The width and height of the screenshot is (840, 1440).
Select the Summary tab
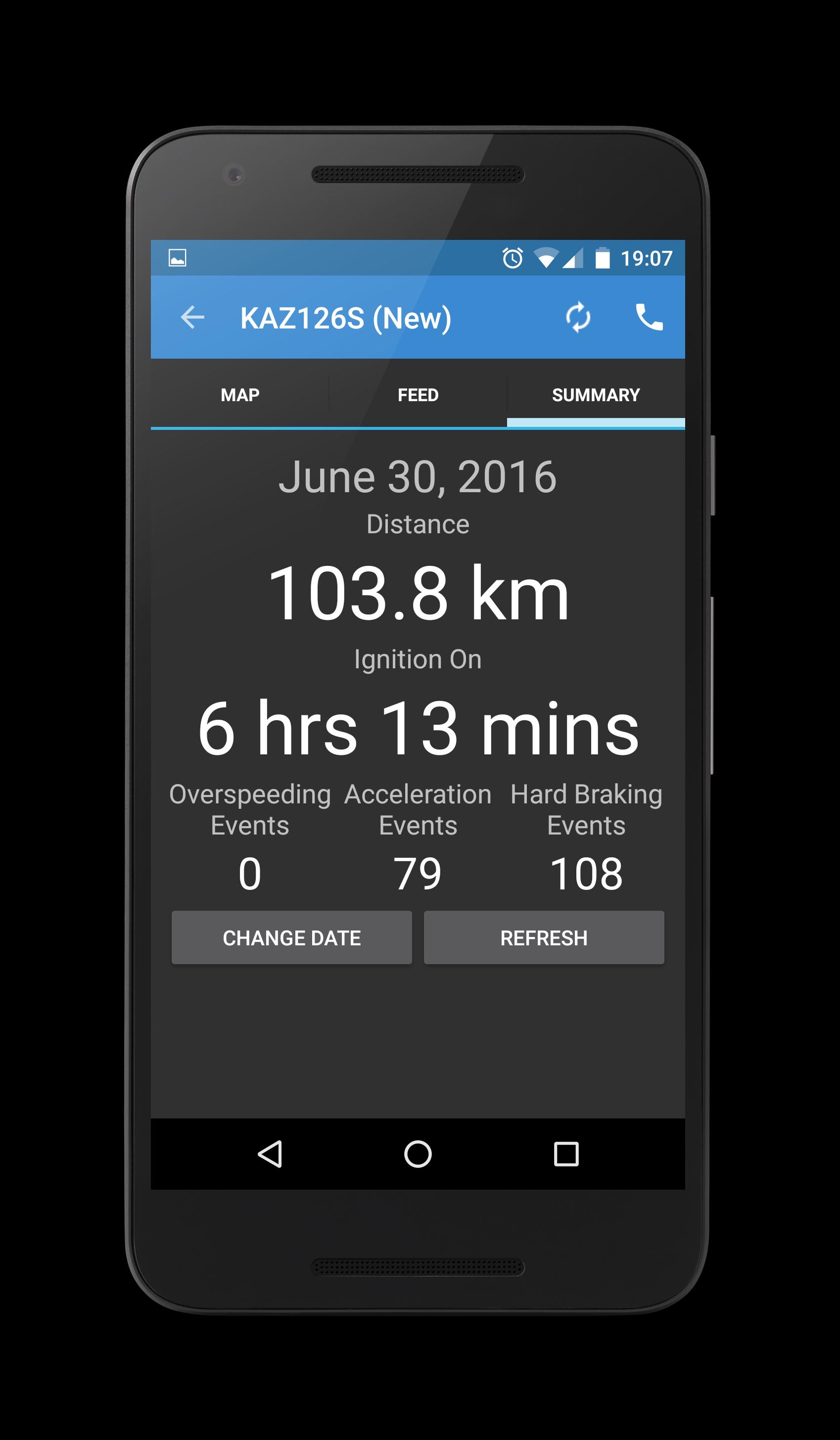pos(596,395)
